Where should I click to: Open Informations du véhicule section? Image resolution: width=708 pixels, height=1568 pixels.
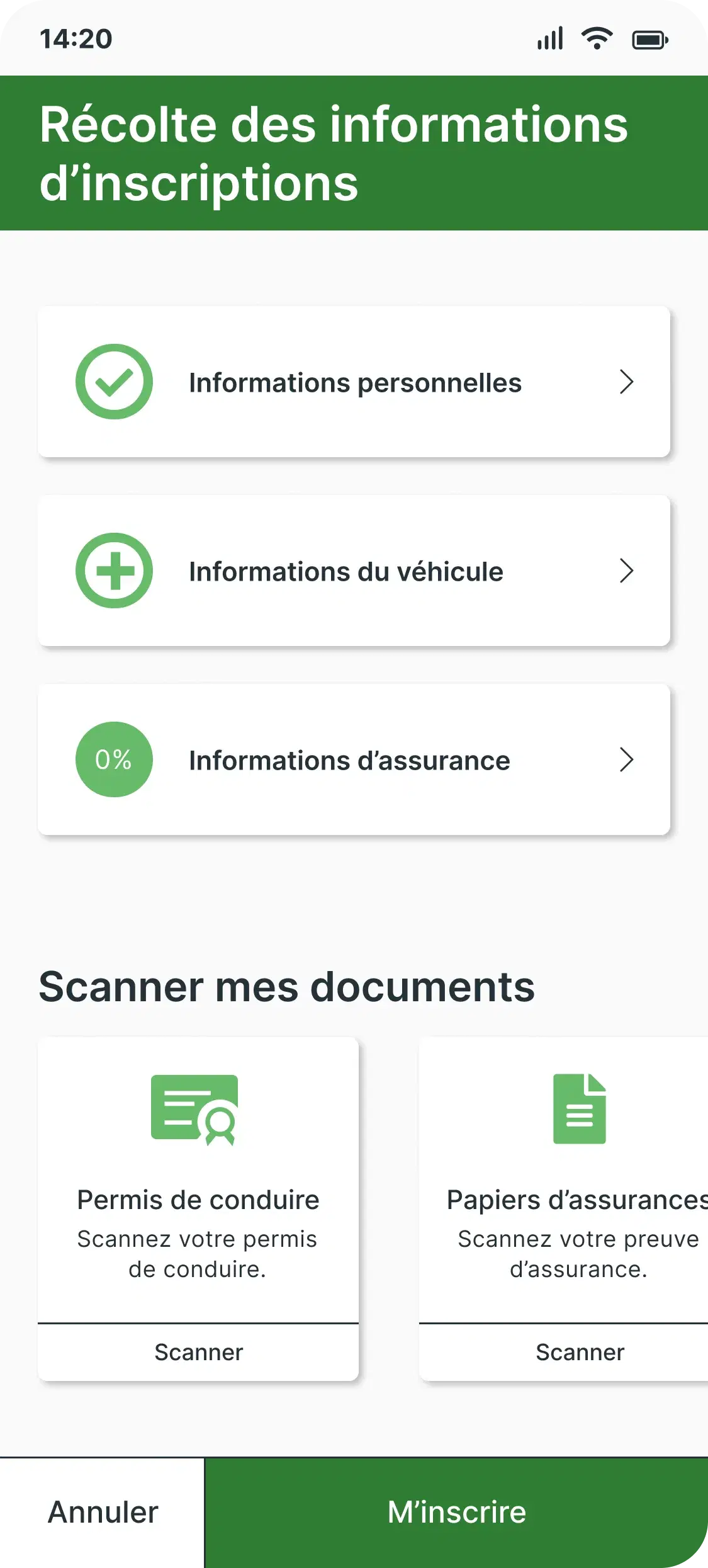[354, 571]
